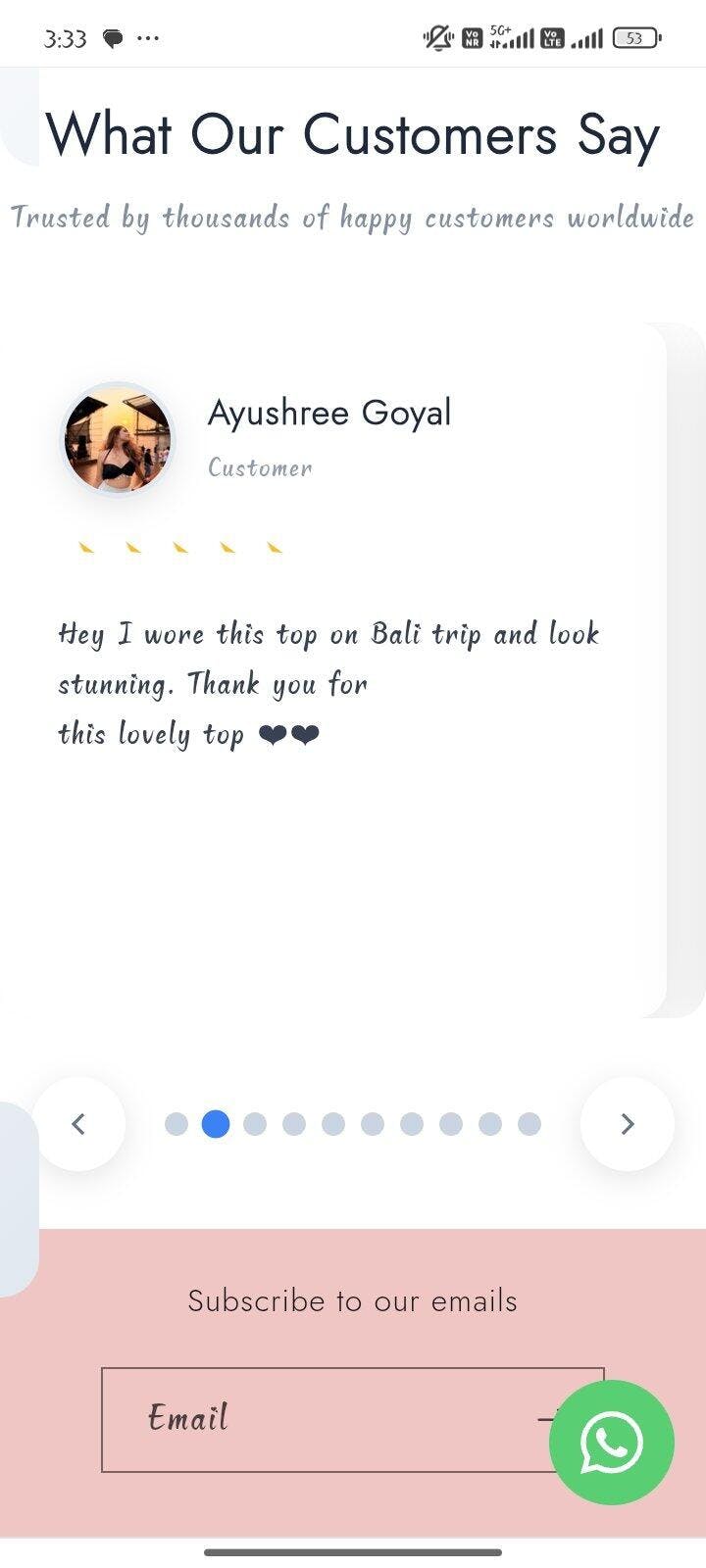This screenshot has width=706, height=1568.
Task: Advance to the next customer review
Action: click(x=628, y=1124)
